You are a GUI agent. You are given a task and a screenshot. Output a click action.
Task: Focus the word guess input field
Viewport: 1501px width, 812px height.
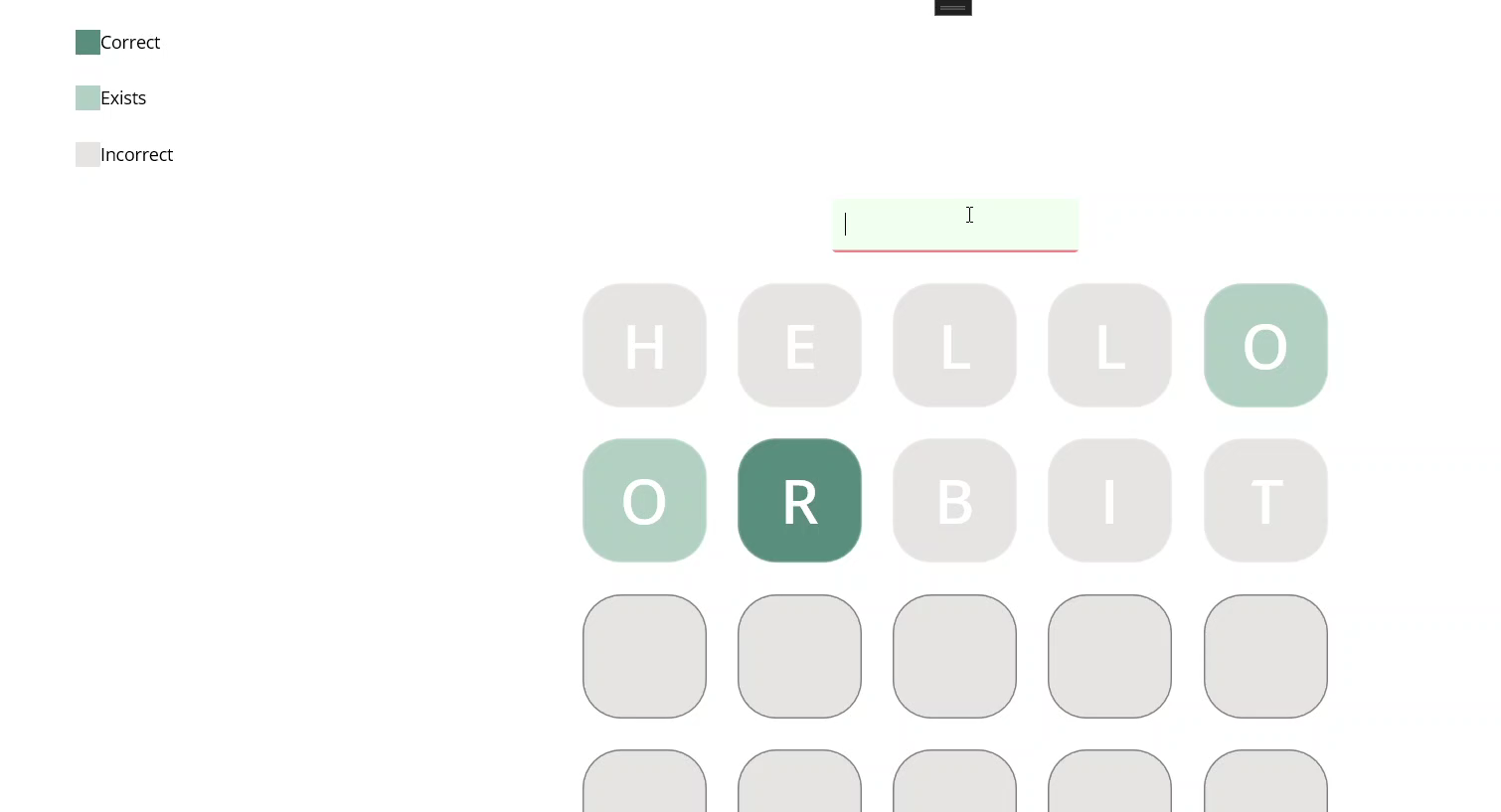(x=954, y=225)
